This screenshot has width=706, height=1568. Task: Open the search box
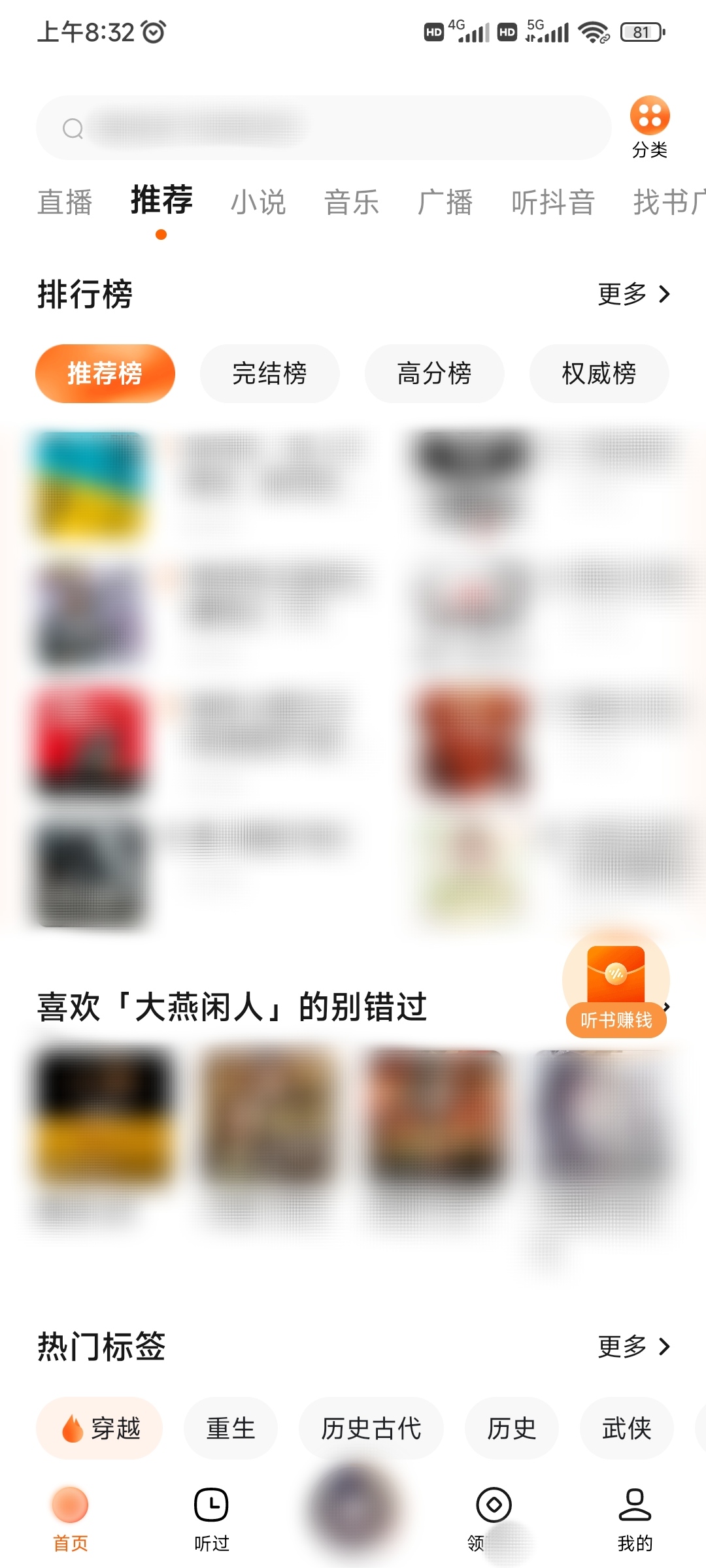[x=324, y=128]
